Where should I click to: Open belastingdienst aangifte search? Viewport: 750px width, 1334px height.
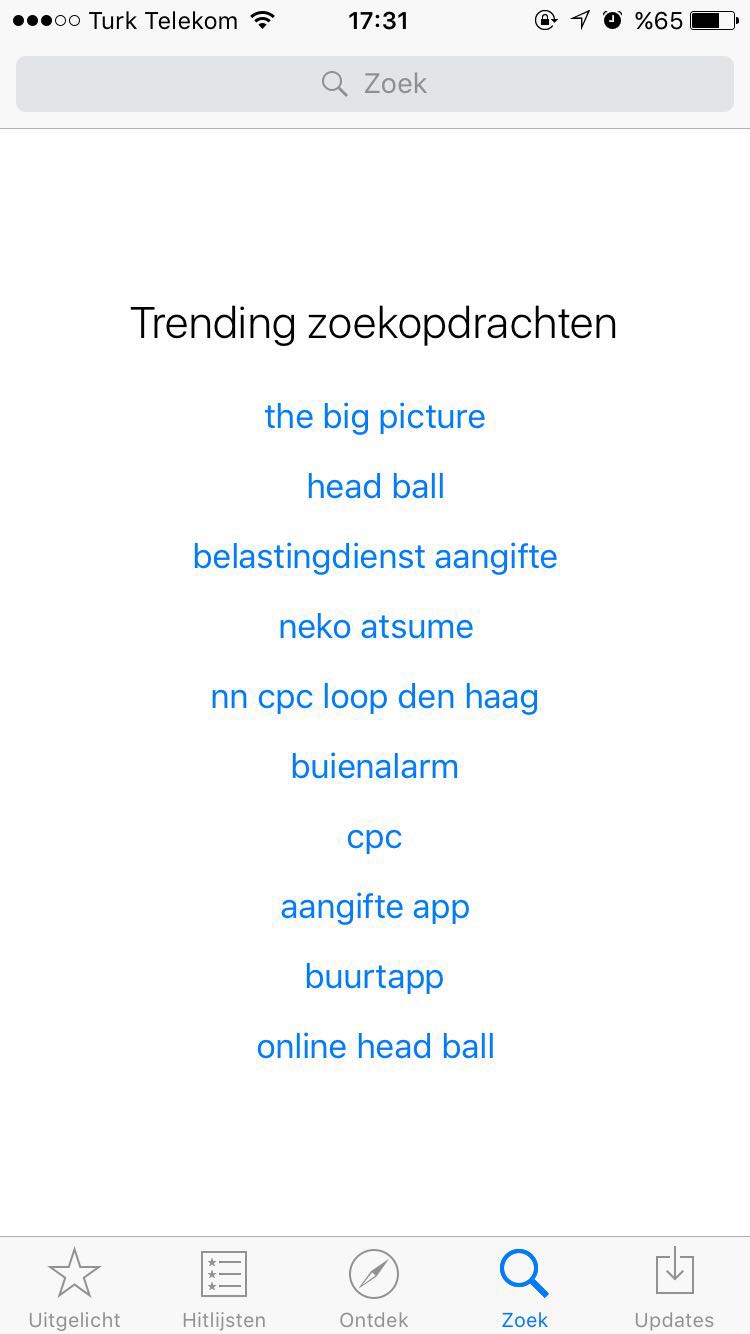[375, 557]
